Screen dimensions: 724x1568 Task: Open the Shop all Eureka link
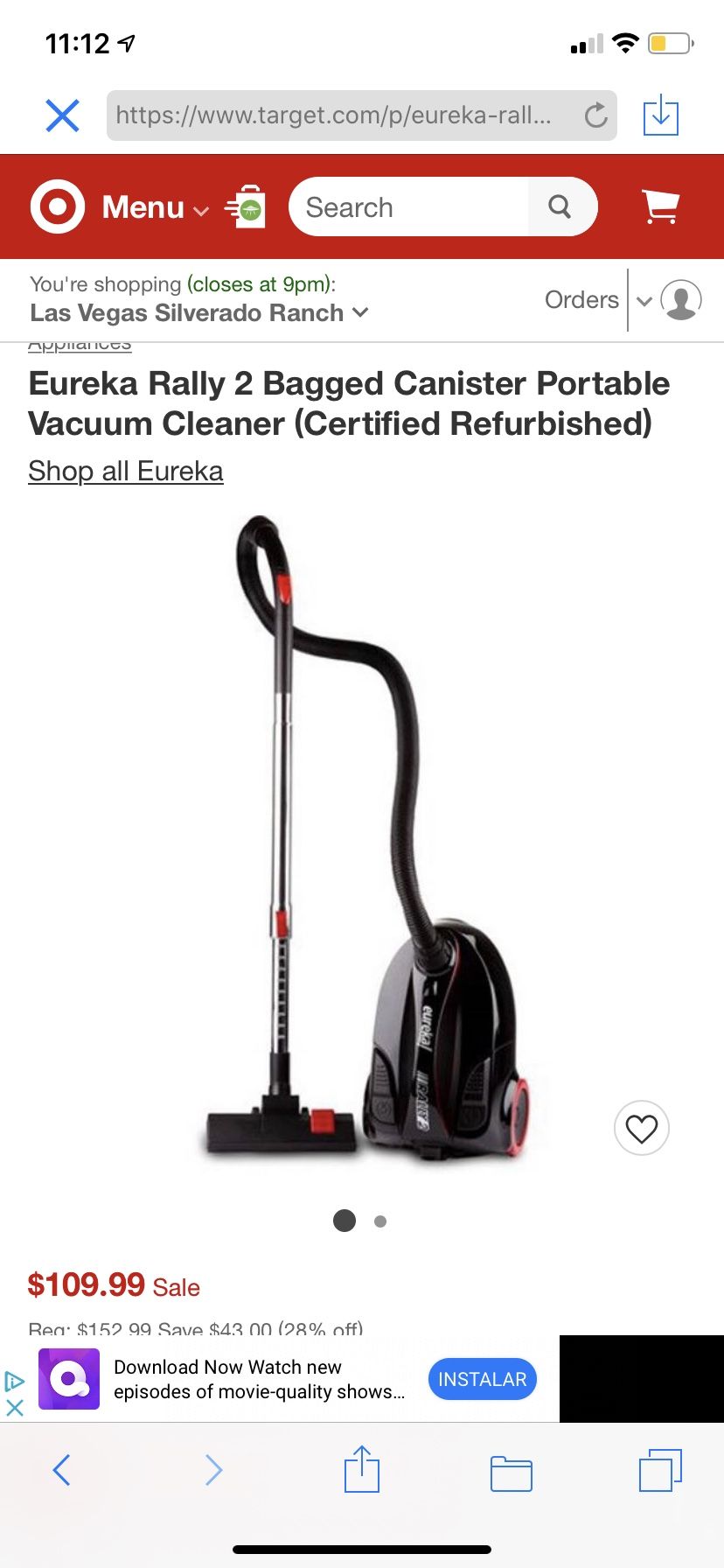click(125, 471)
